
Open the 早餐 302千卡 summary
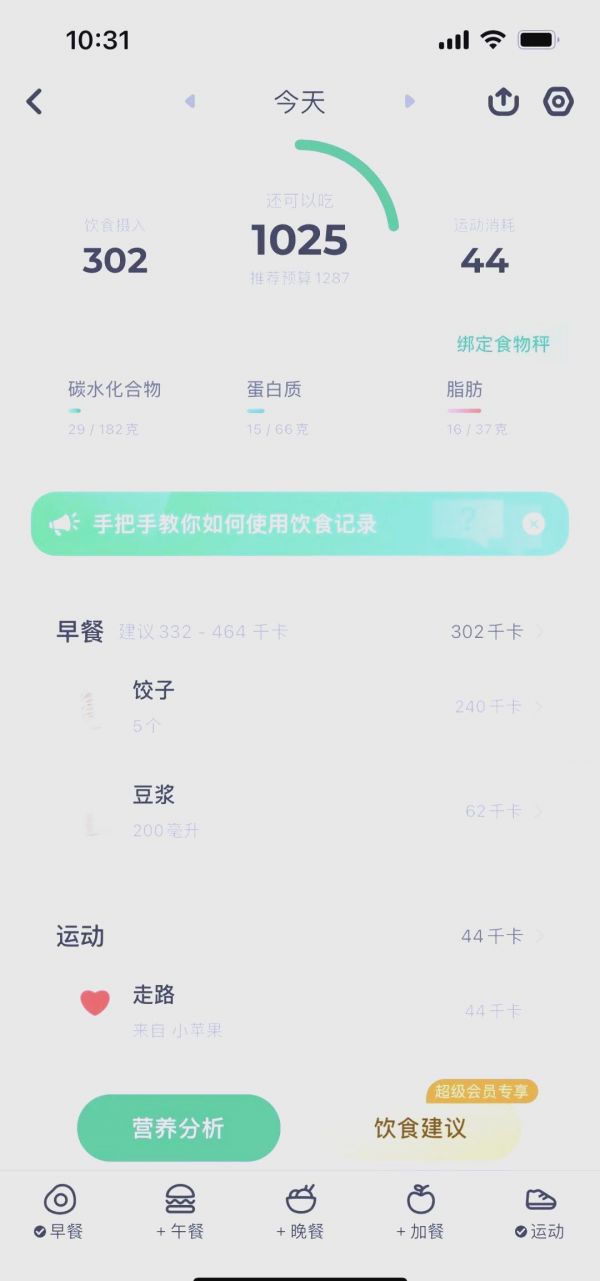pyautogui.click(x=300, y=632)
